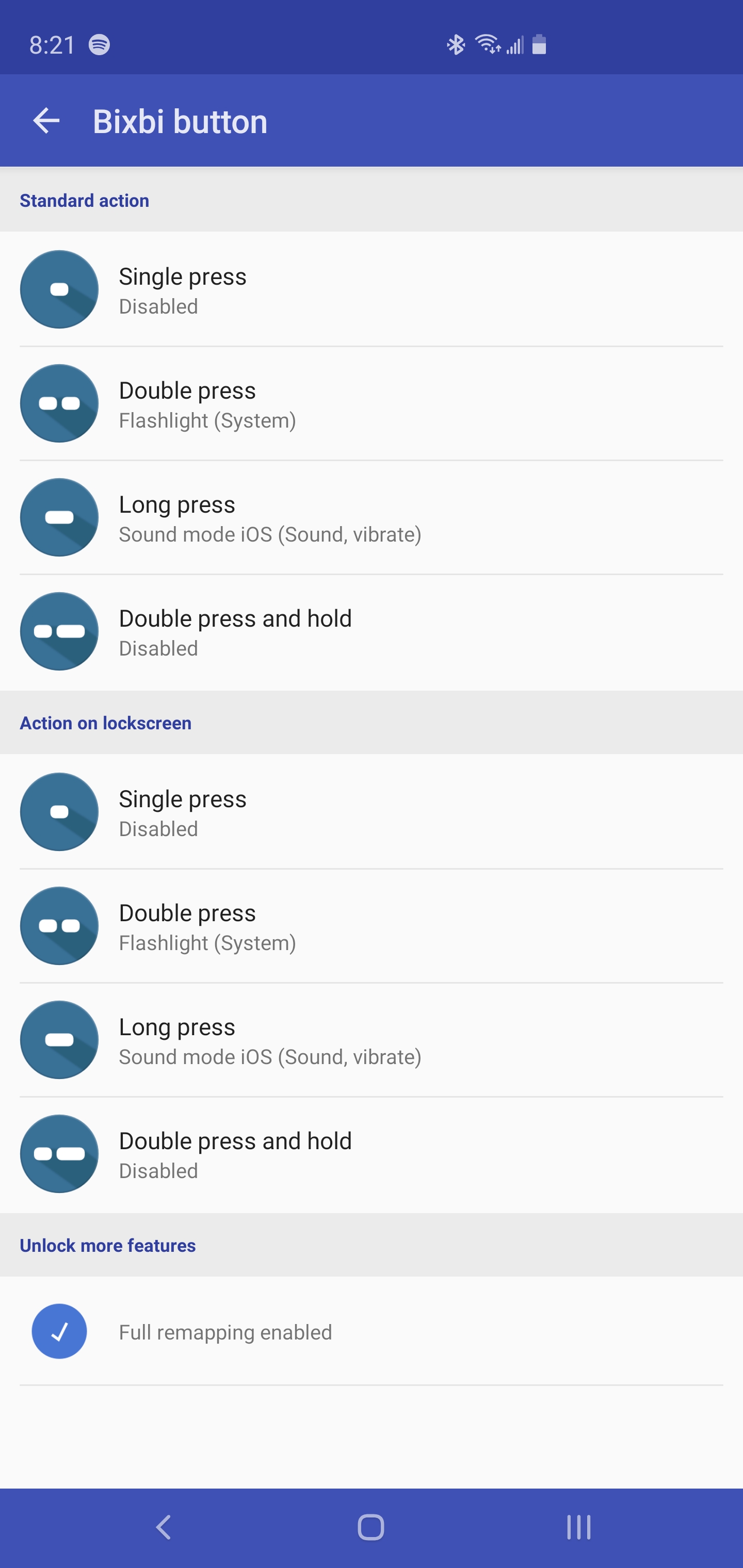Tap the Long press pill-shaped icon
Viewport: 743px width, 1568px height.
tap(59, 517)
